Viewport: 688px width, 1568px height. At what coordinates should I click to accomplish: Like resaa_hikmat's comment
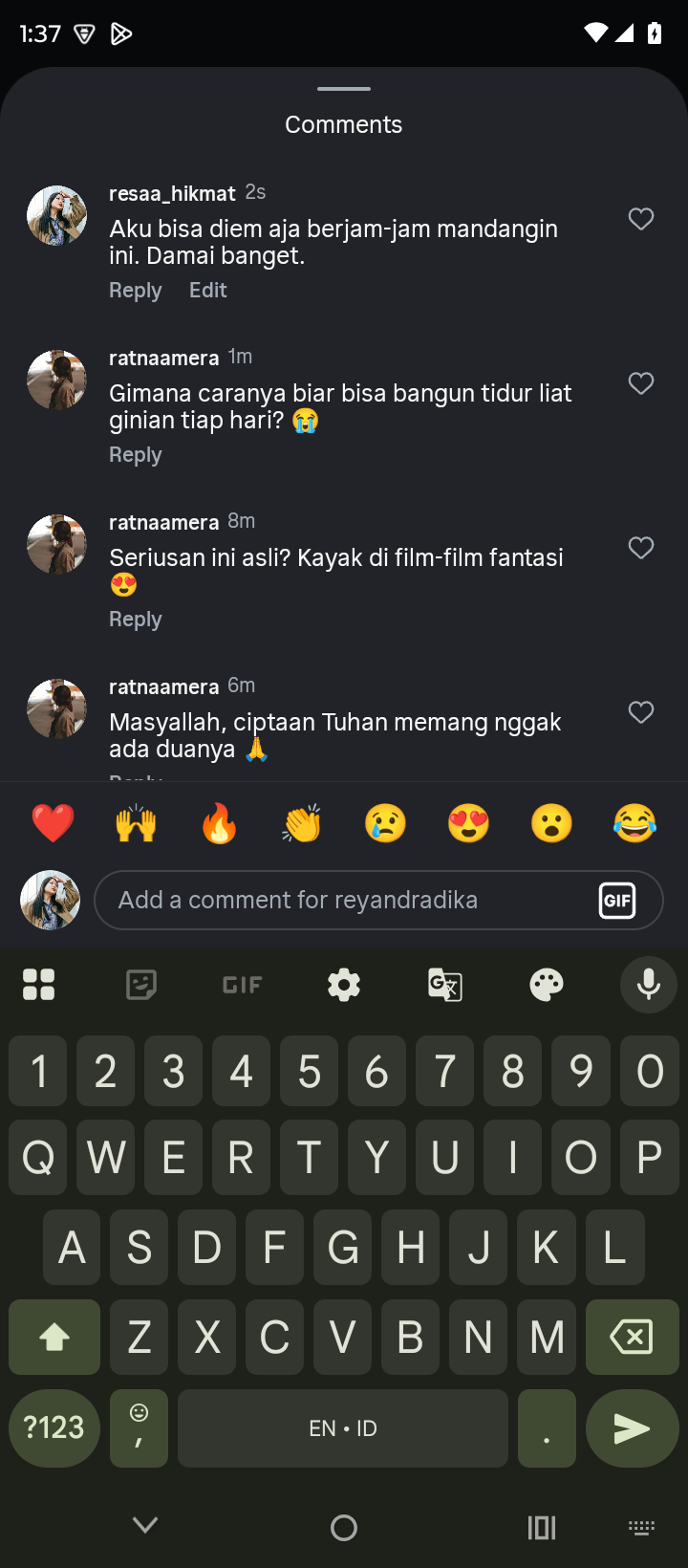[641, 219]
